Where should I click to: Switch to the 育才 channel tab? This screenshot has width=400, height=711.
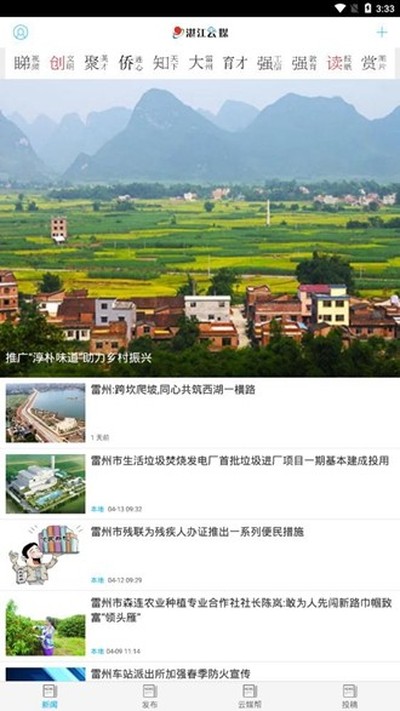(235, 63)
